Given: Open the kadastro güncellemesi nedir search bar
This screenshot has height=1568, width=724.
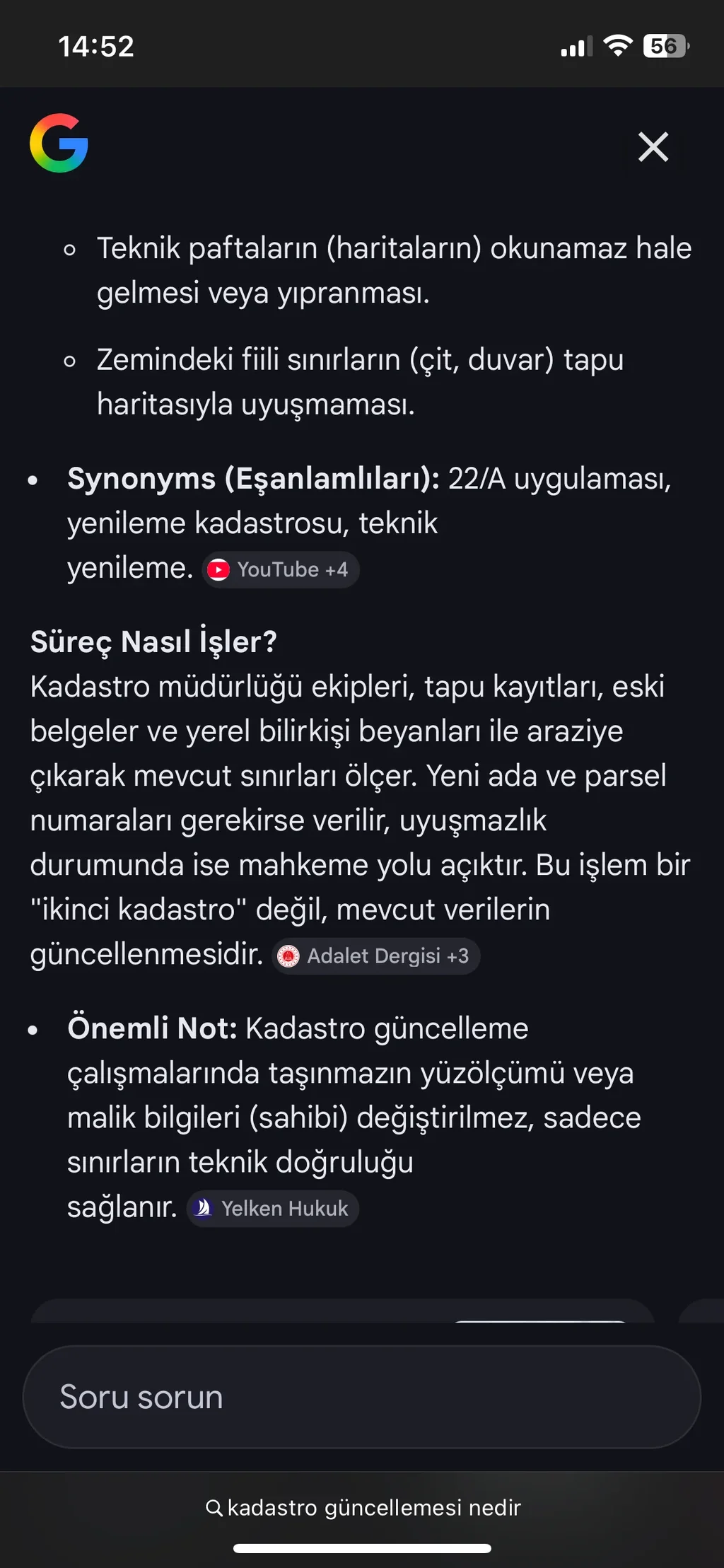Looking at the screenshot, I should coord(363,1507).
